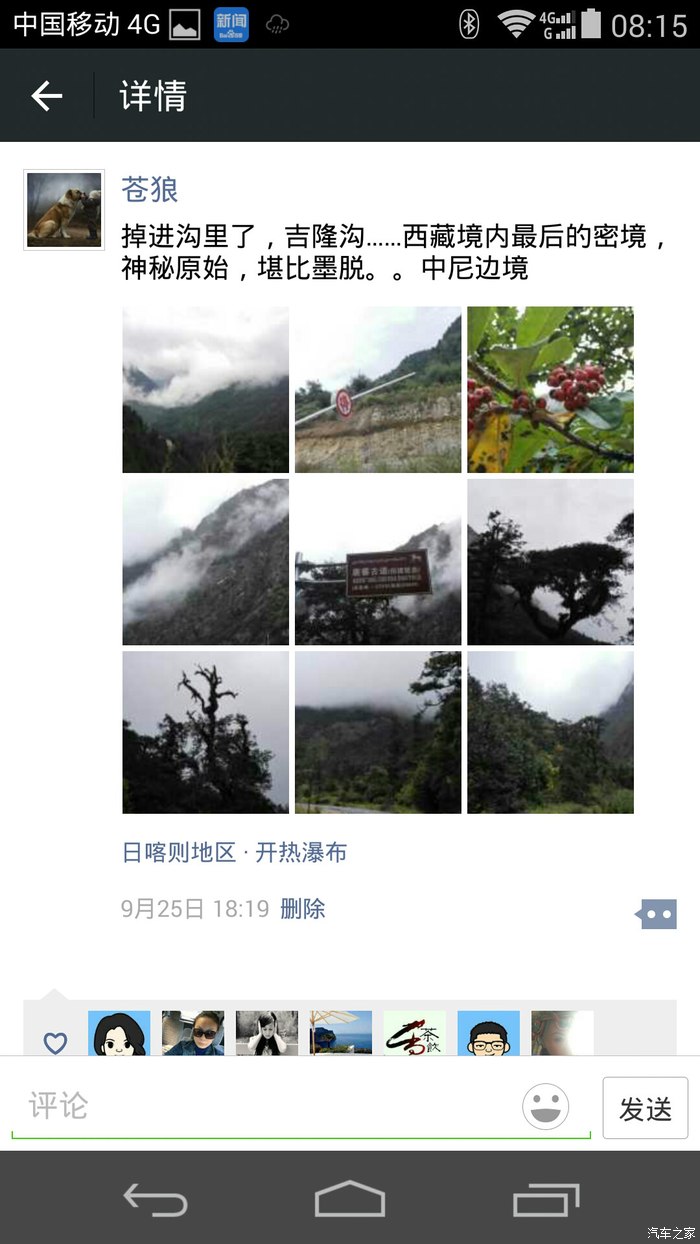Open 苍狼's profile picture

pos(64,210)
